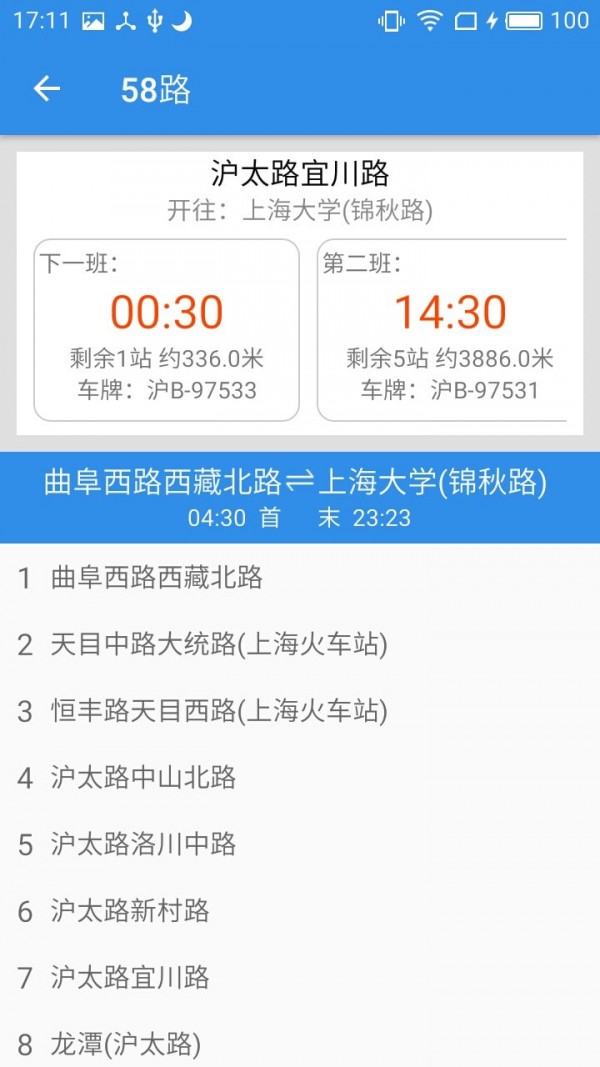
Task: Go back from the 58路 page
Action: tap(47, 89)
